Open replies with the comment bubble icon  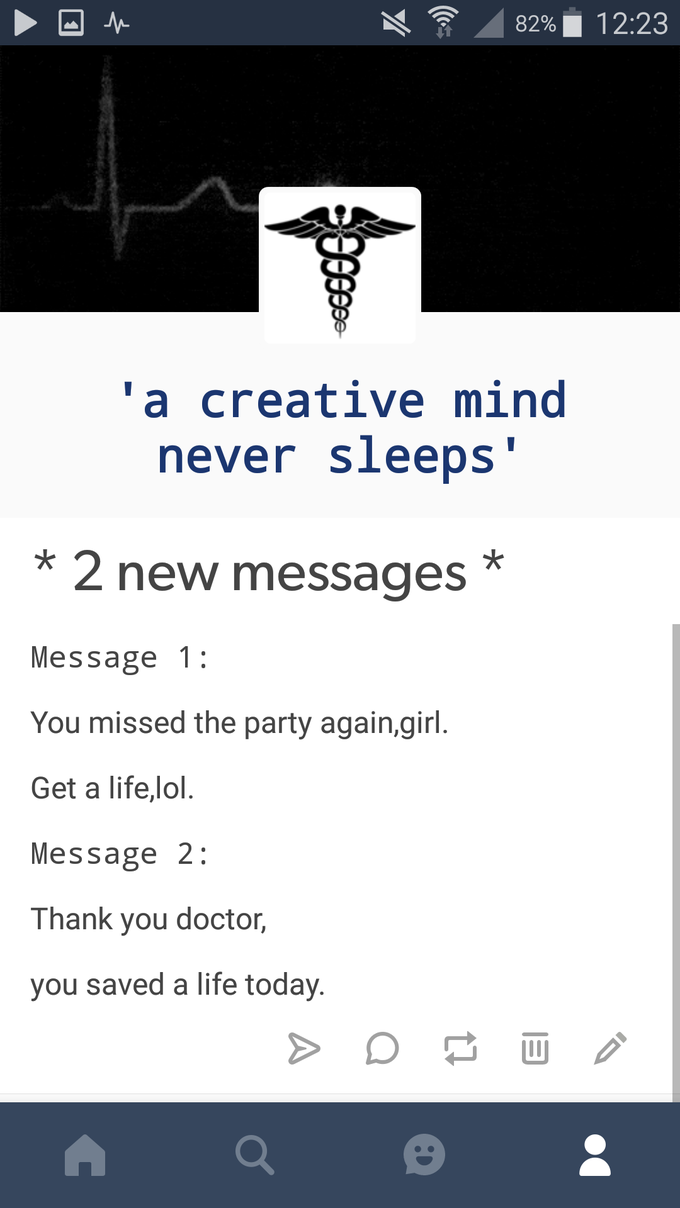click(382, 1048)
